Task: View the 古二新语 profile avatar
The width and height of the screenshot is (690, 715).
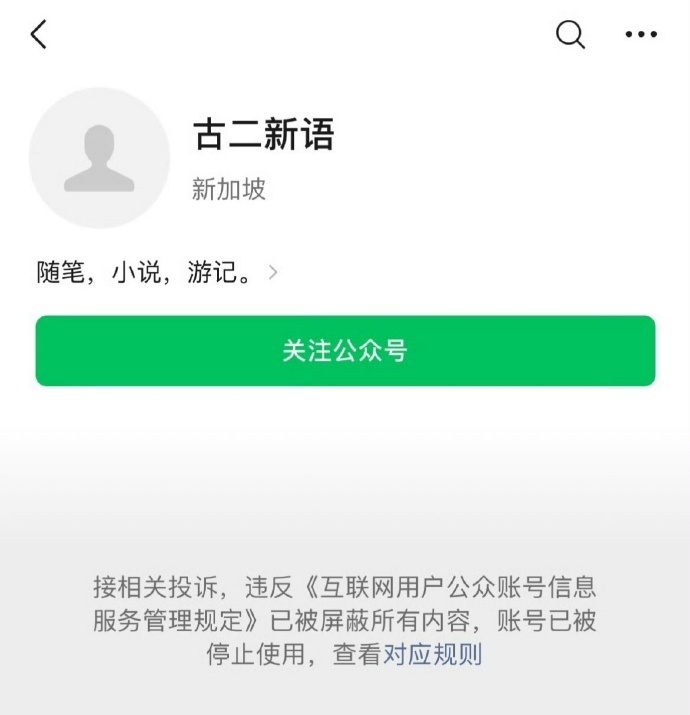Action: click(99, 158)
